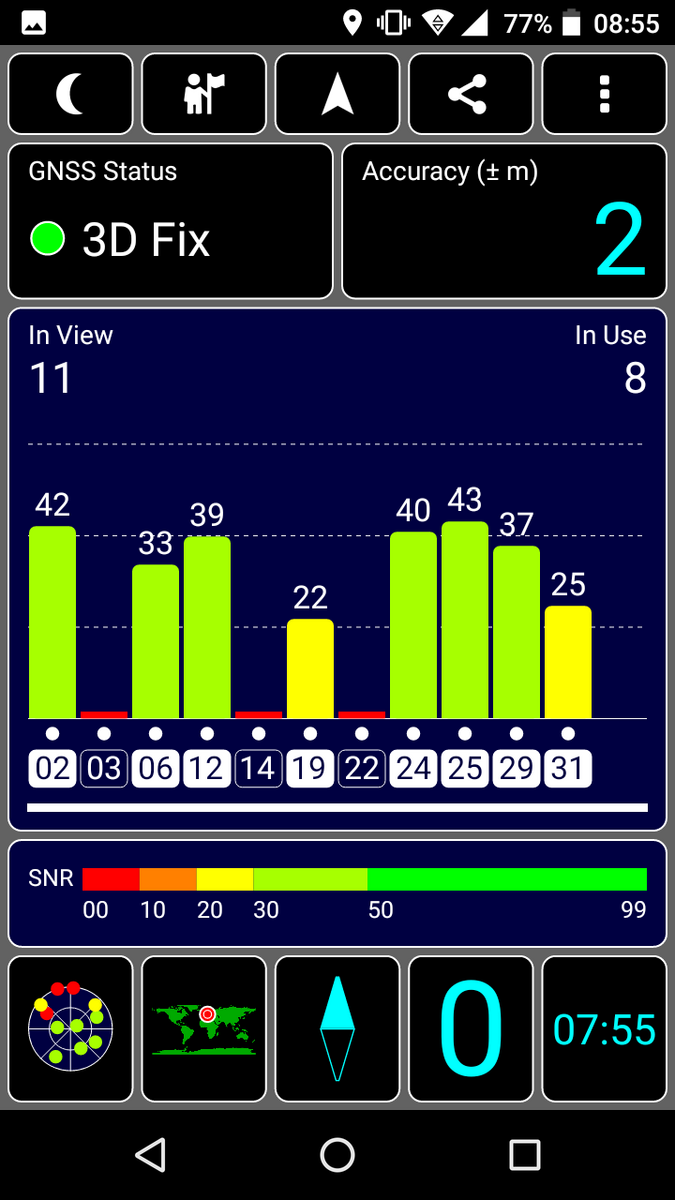Open the compass tile

337,1029
